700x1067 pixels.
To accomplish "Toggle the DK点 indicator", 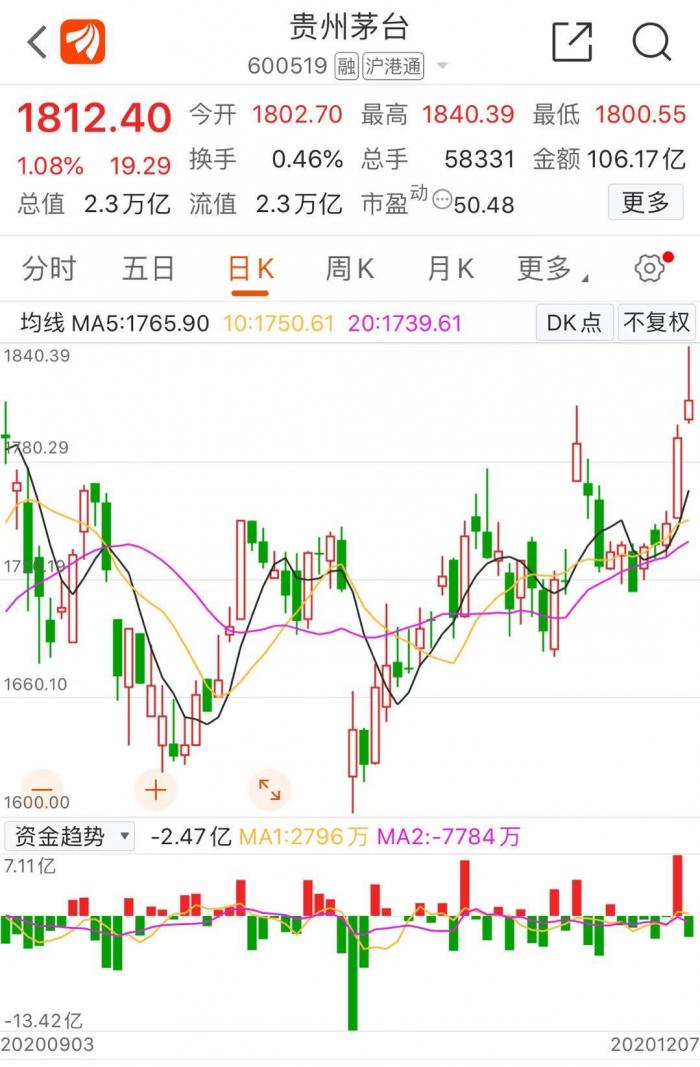I will pyautogui.click(x=574, y=322).
